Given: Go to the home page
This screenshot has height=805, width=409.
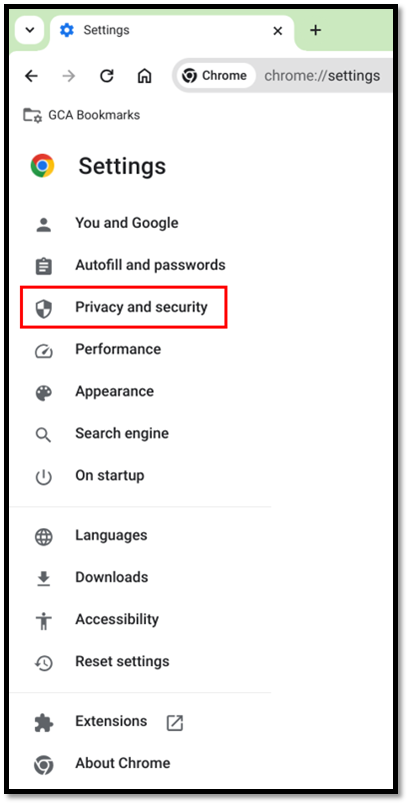Looking at the screenshot, I should pyautogui.click(x=145, y=76).
